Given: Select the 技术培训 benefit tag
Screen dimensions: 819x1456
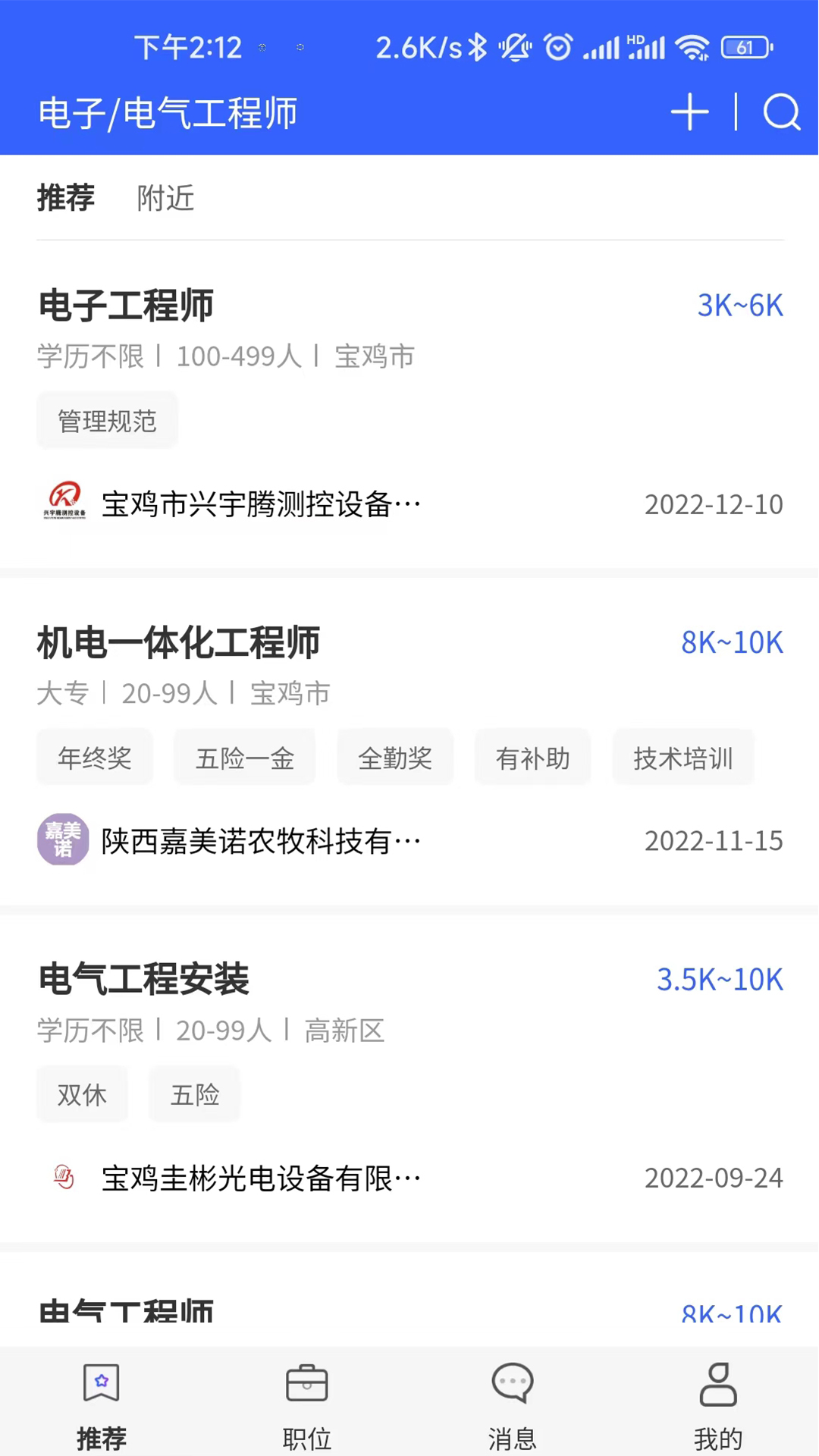Looking at the screenshot, I should click(682, 758).
